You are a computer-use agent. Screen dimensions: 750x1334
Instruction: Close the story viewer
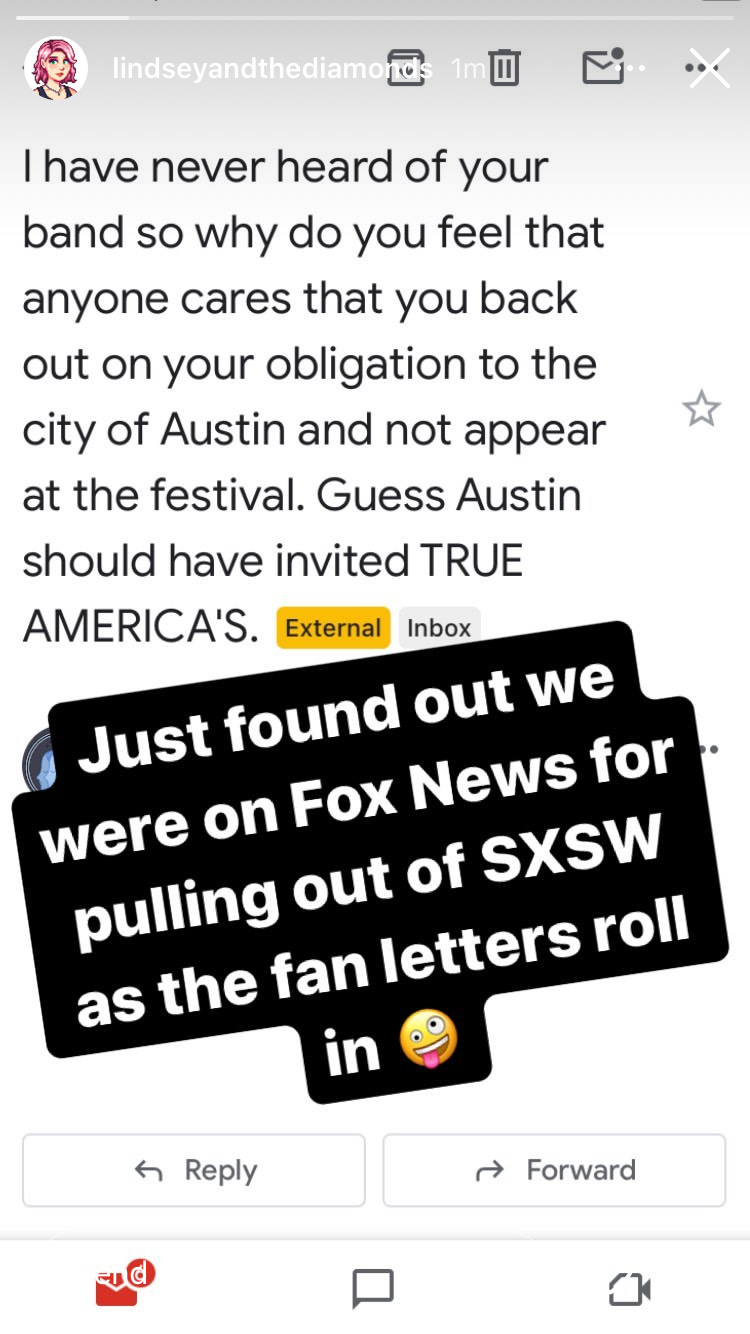(x=709, y=68)
